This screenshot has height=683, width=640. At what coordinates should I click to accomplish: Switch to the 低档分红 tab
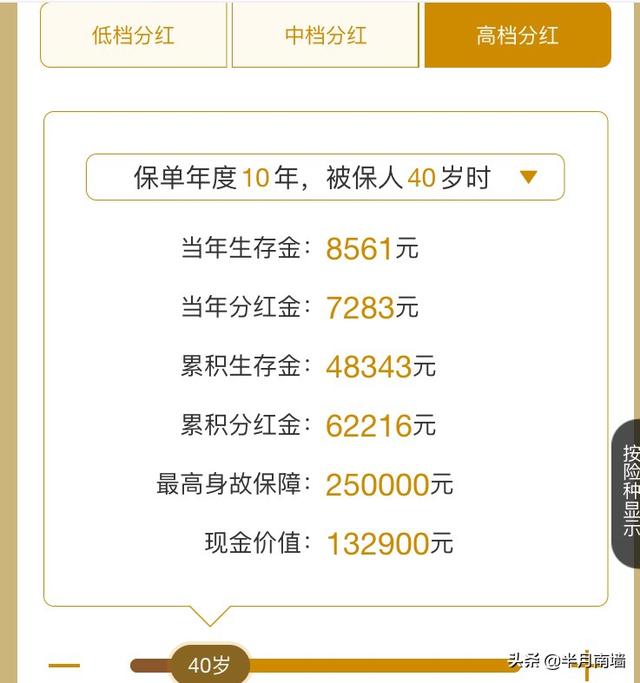pos(133,35)
